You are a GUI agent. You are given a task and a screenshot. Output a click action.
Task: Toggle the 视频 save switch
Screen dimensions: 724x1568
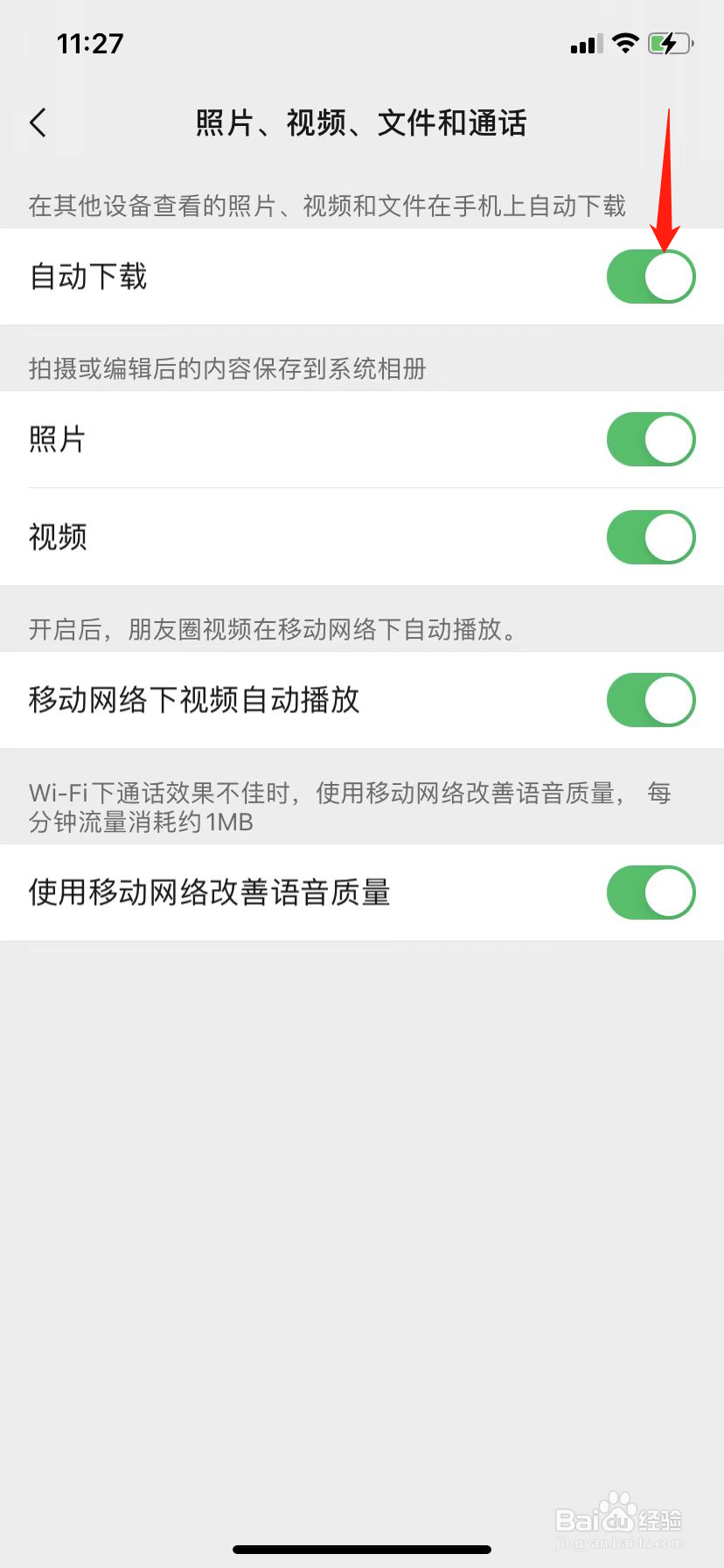[651, 537]
